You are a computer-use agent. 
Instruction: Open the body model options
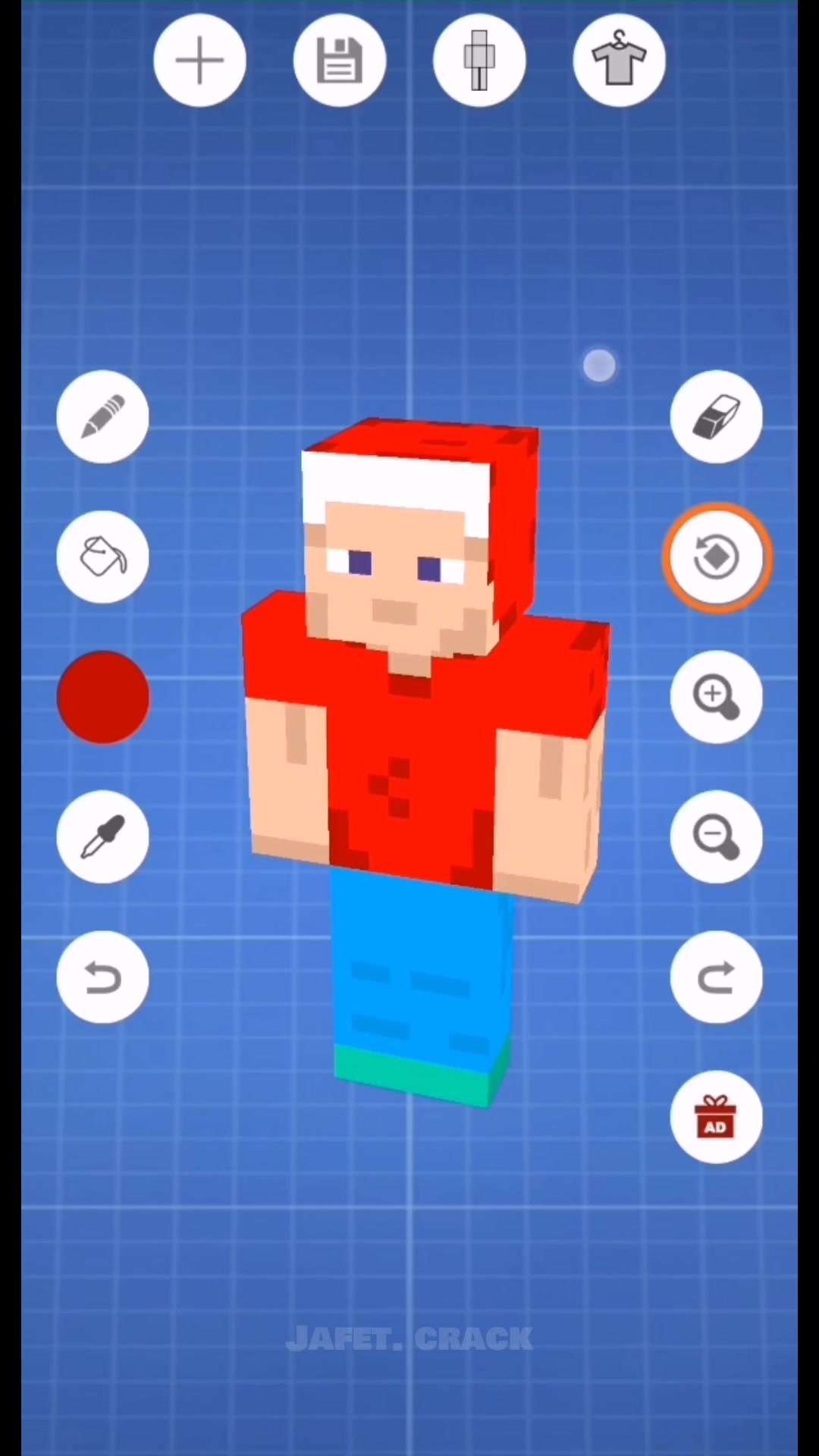(479, 60)
